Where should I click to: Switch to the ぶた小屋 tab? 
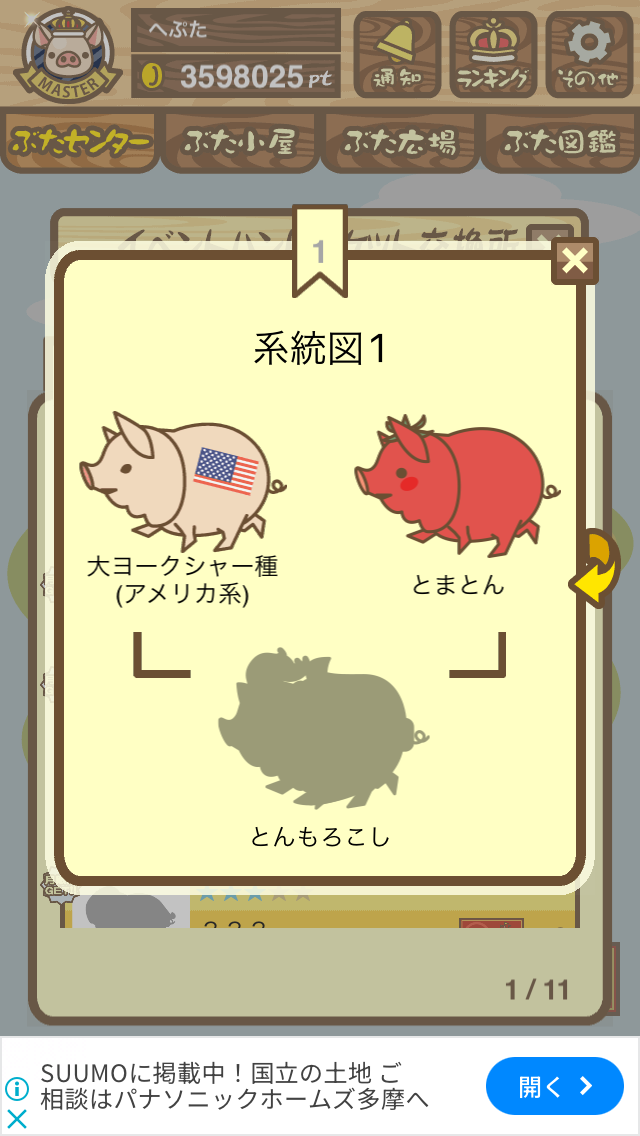pyautogui.click(x=240, y=141)
